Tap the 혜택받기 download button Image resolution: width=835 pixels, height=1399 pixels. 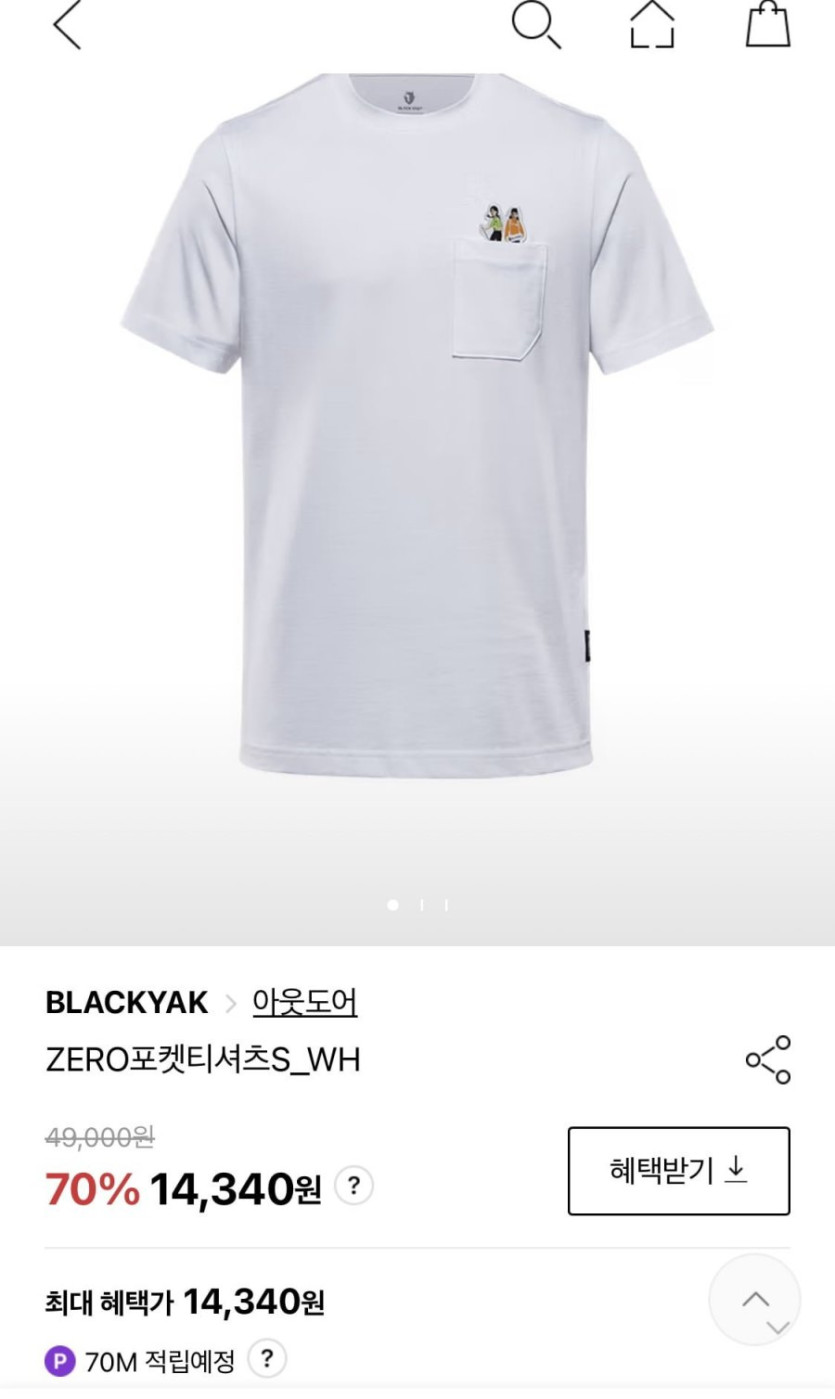click(x=678, y=1170)
